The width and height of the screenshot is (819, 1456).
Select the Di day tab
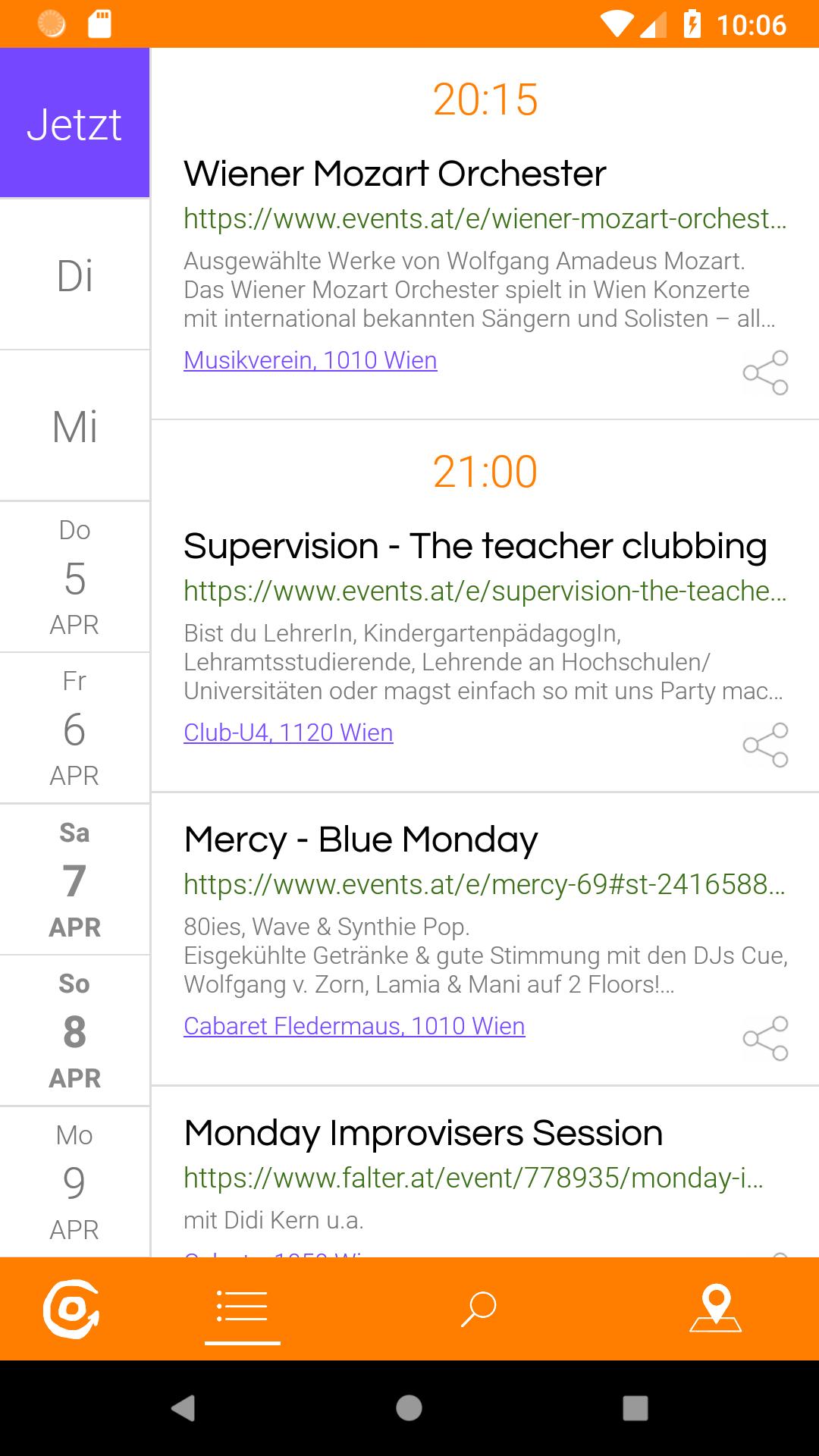[x=74, y=275]
